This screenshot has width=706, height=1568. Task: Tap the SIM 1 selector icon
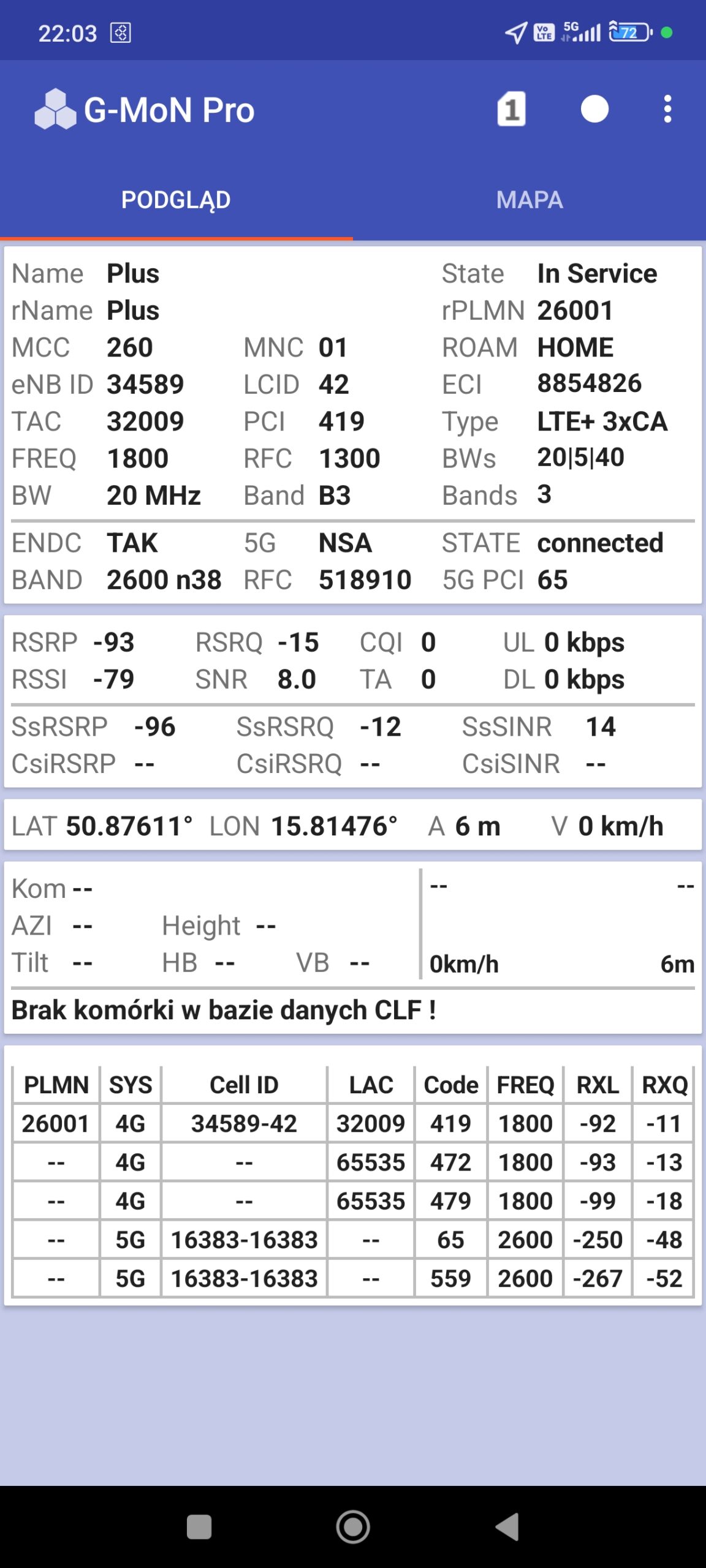[x=511, y=110]
